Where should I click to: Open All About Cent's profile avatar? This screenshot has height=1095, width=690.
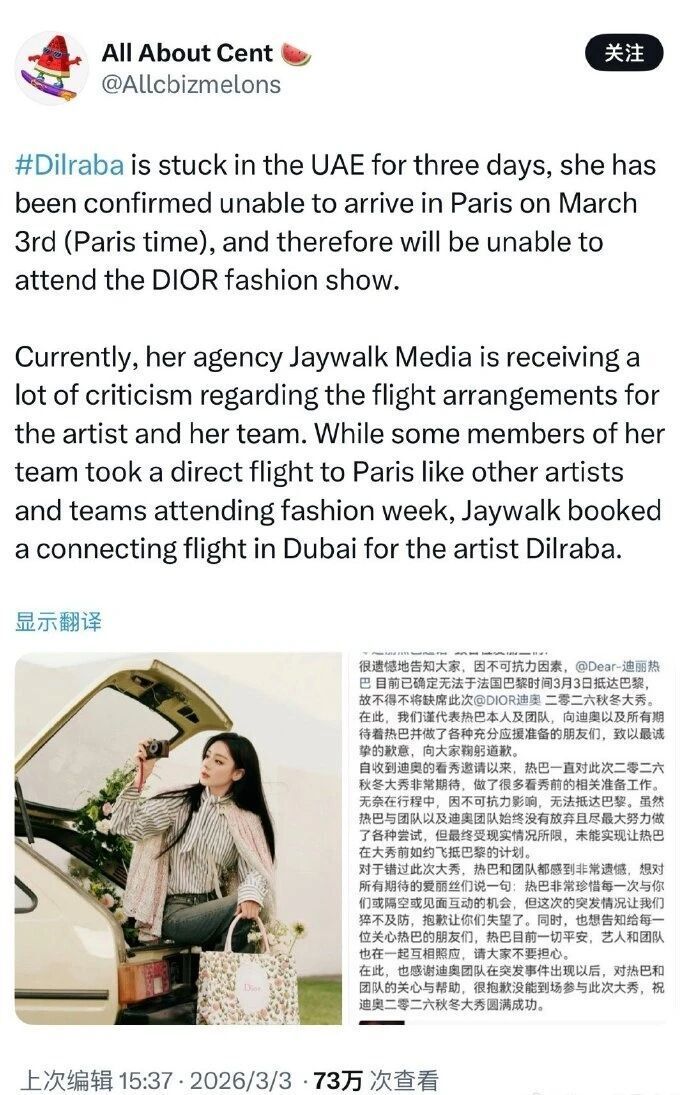click(51, 67)
